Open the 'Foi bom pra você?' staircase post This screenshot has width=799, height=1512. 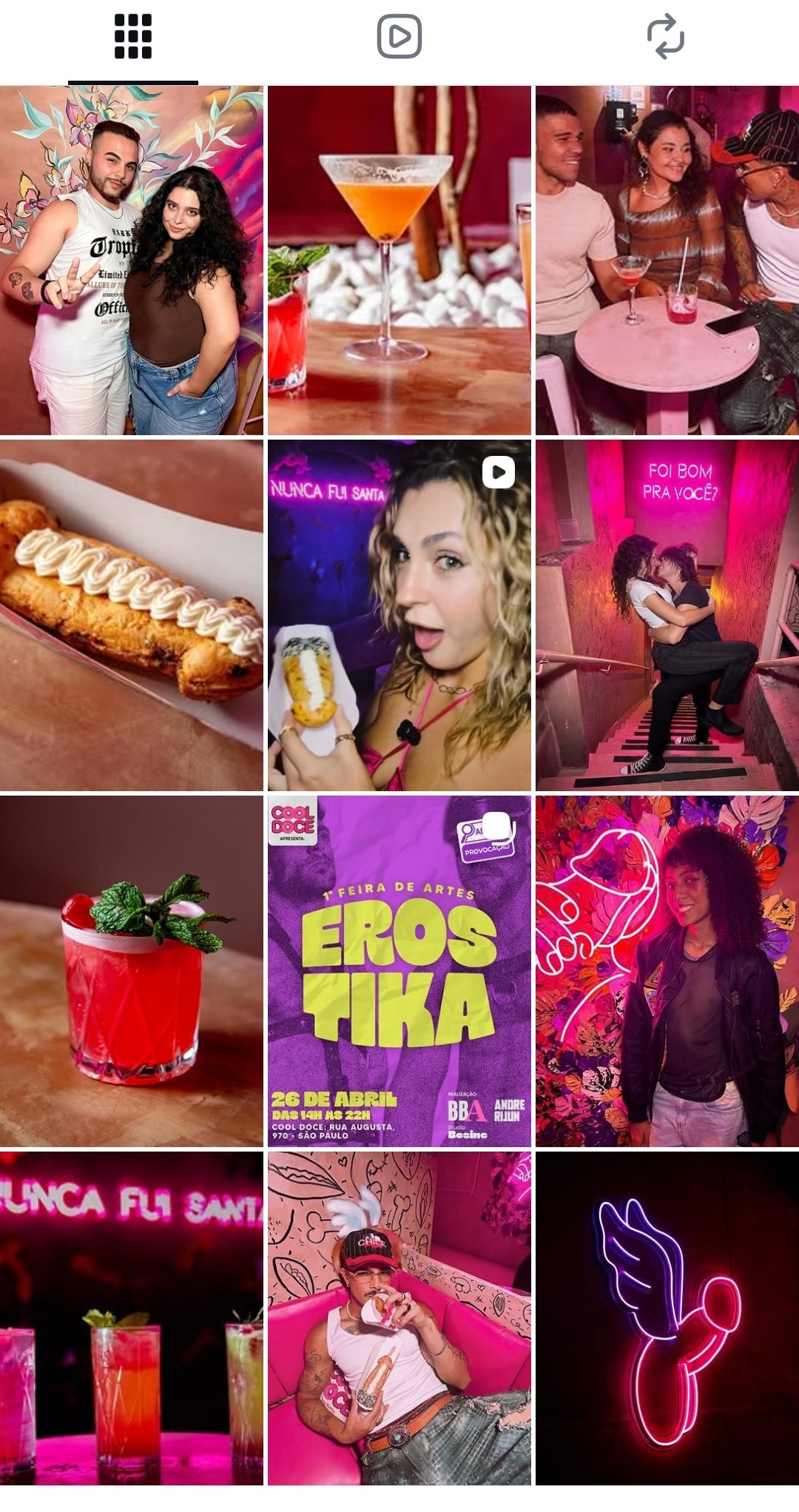[x=667, y=616]
